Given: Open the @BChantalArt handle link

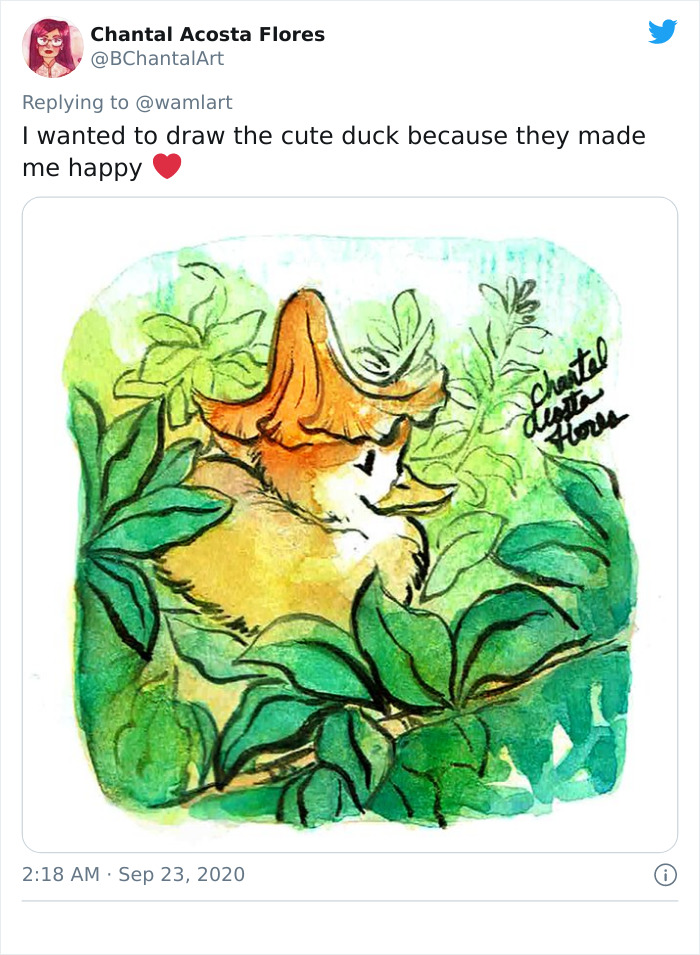Looking at the screenshot, I should 157,59.
